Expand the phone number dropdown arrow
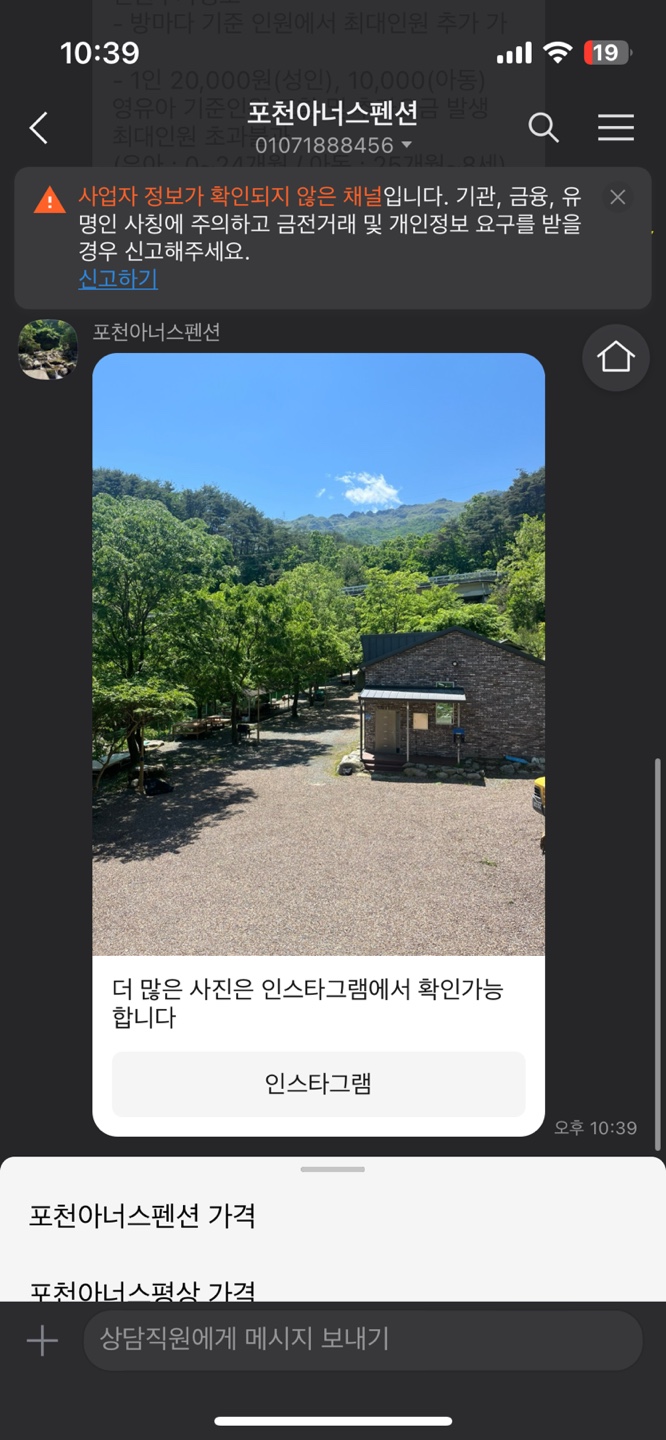This screenshot has width=666, height=1440. [x=406, y=147]
